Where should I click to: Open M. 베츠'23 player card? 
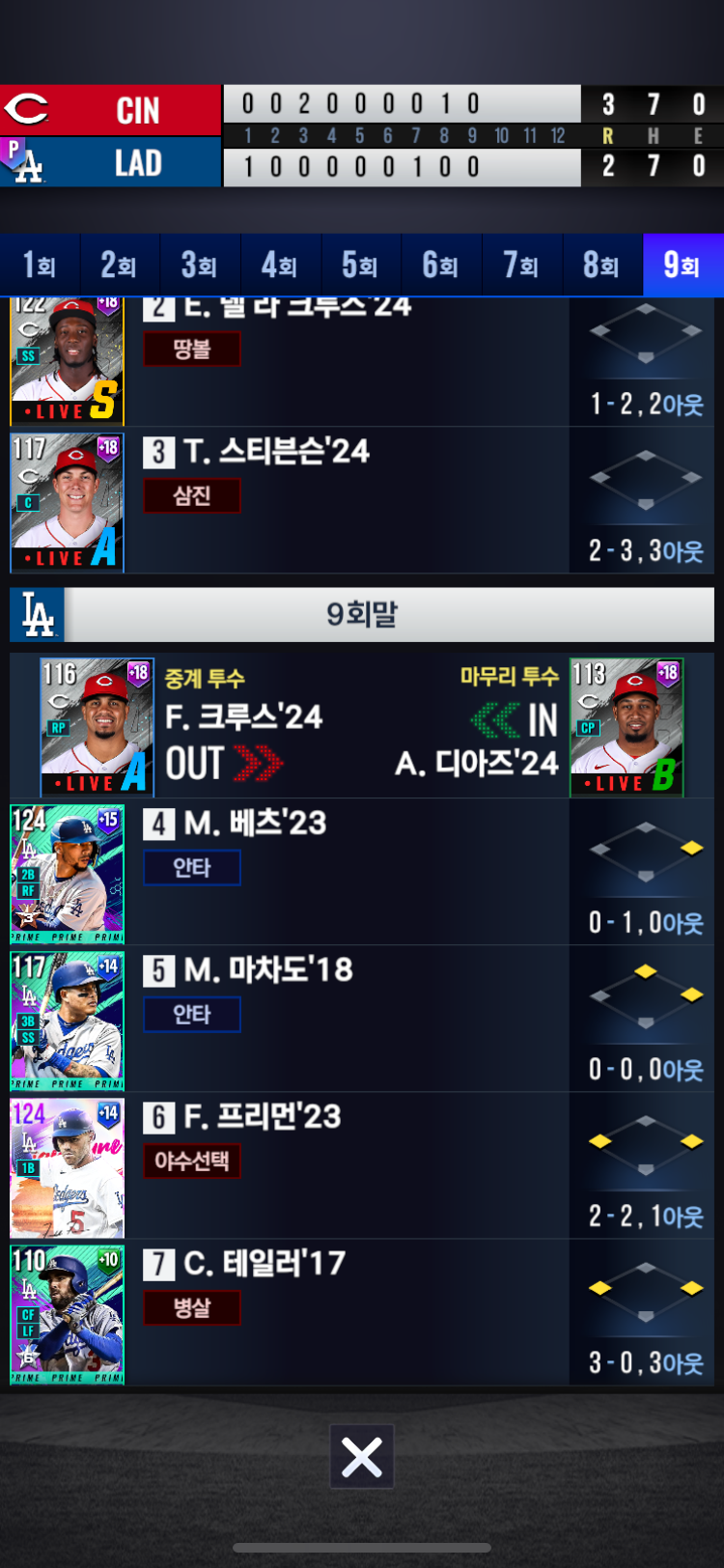68,874
